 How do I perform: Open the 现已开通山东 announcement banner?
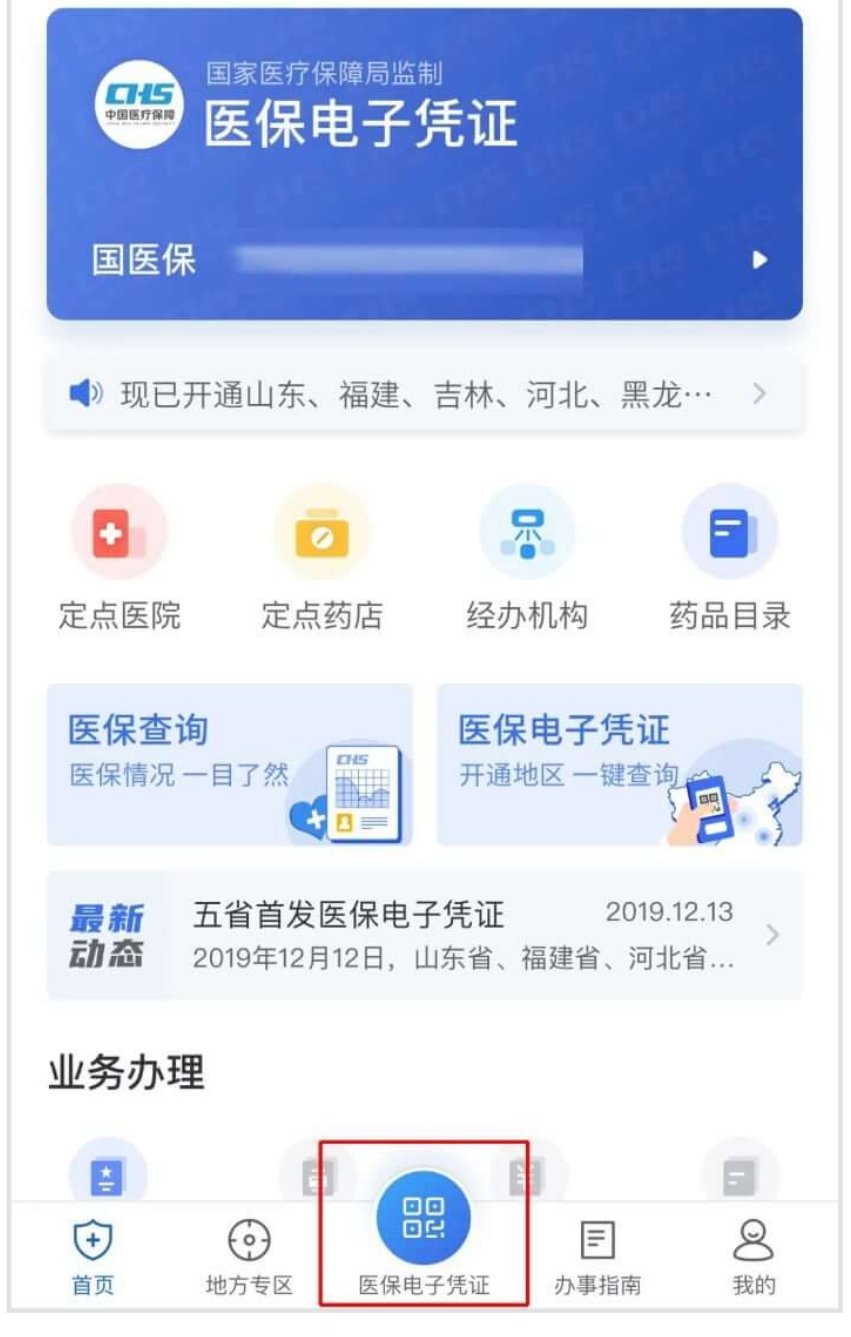click(424, 394)
